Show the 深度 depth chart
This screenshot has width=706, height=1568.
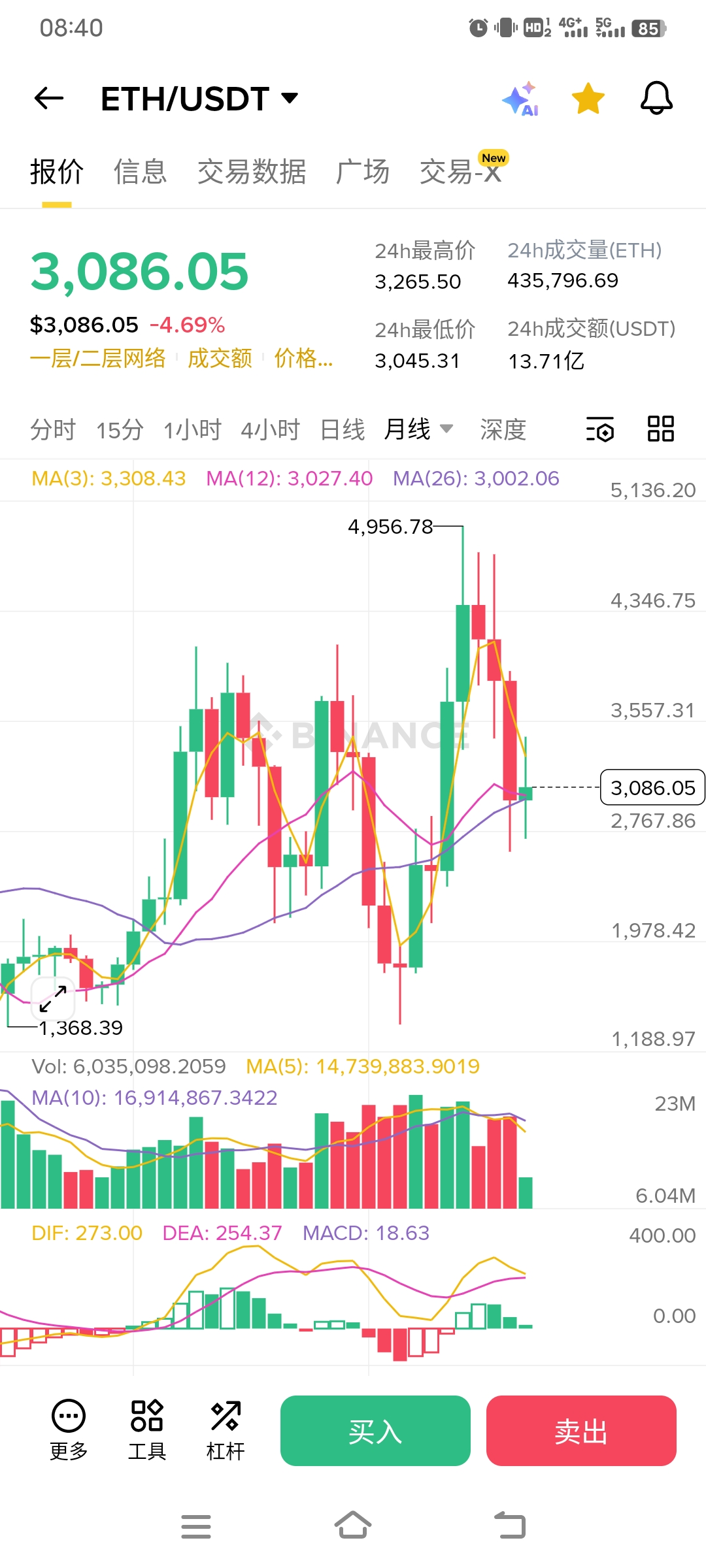(503, 430)
